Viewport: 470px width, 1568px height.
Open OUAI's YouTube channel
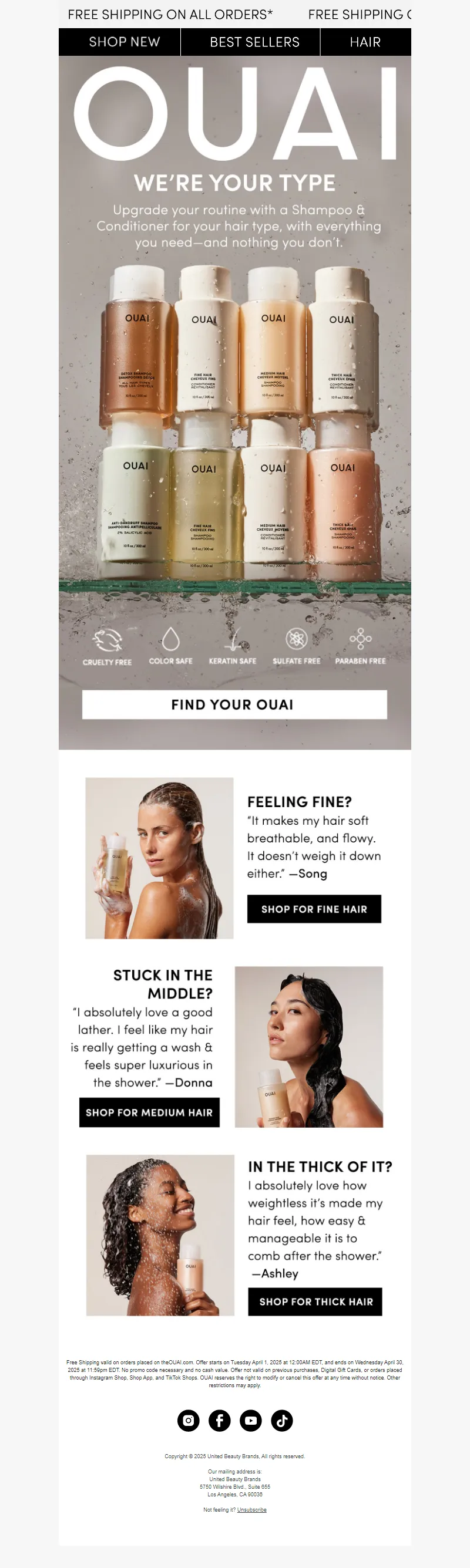tap(250, 1420)
